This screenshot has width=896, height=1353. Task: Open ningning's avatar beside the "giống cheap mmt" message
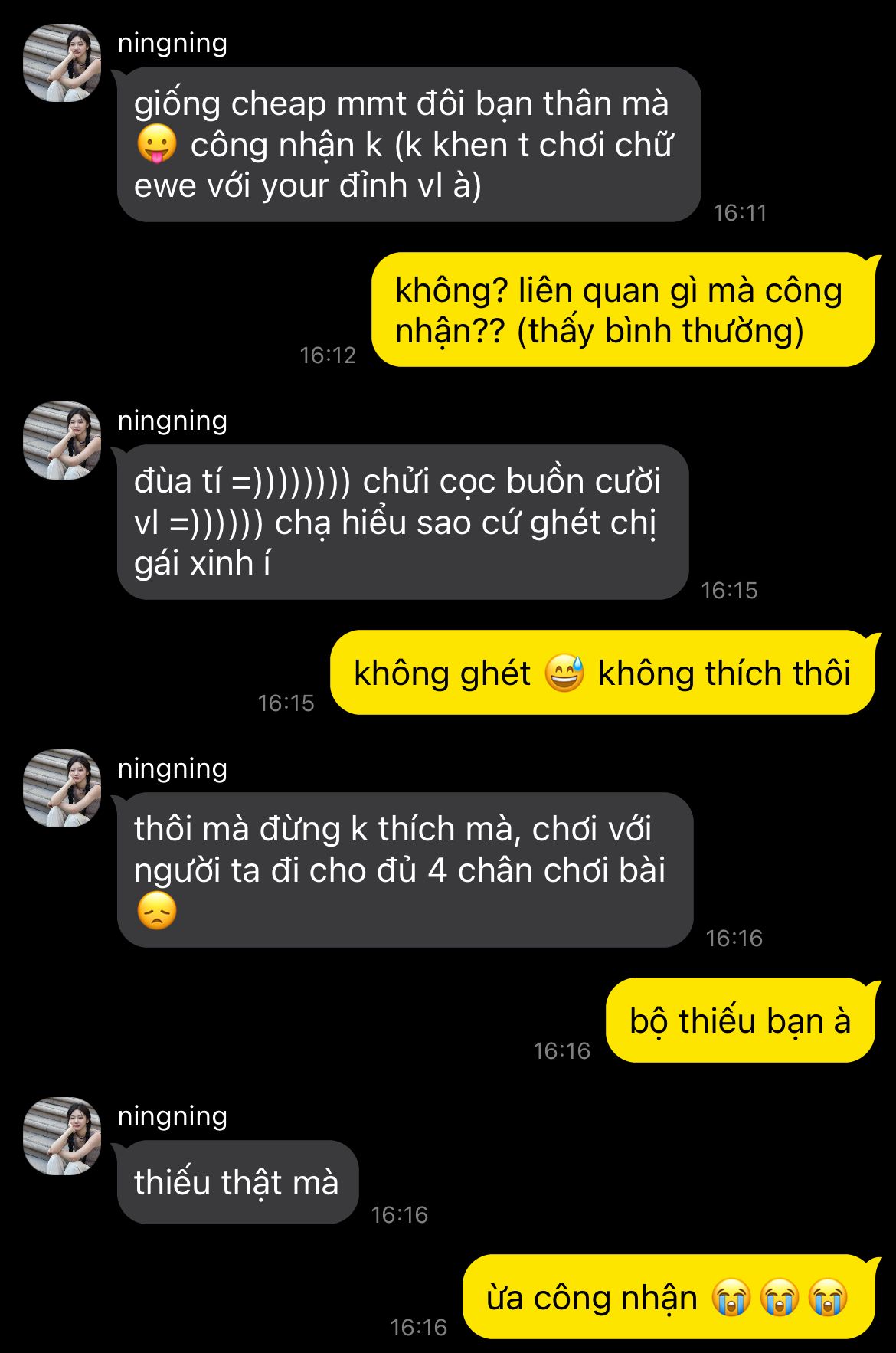coord(62,63)
